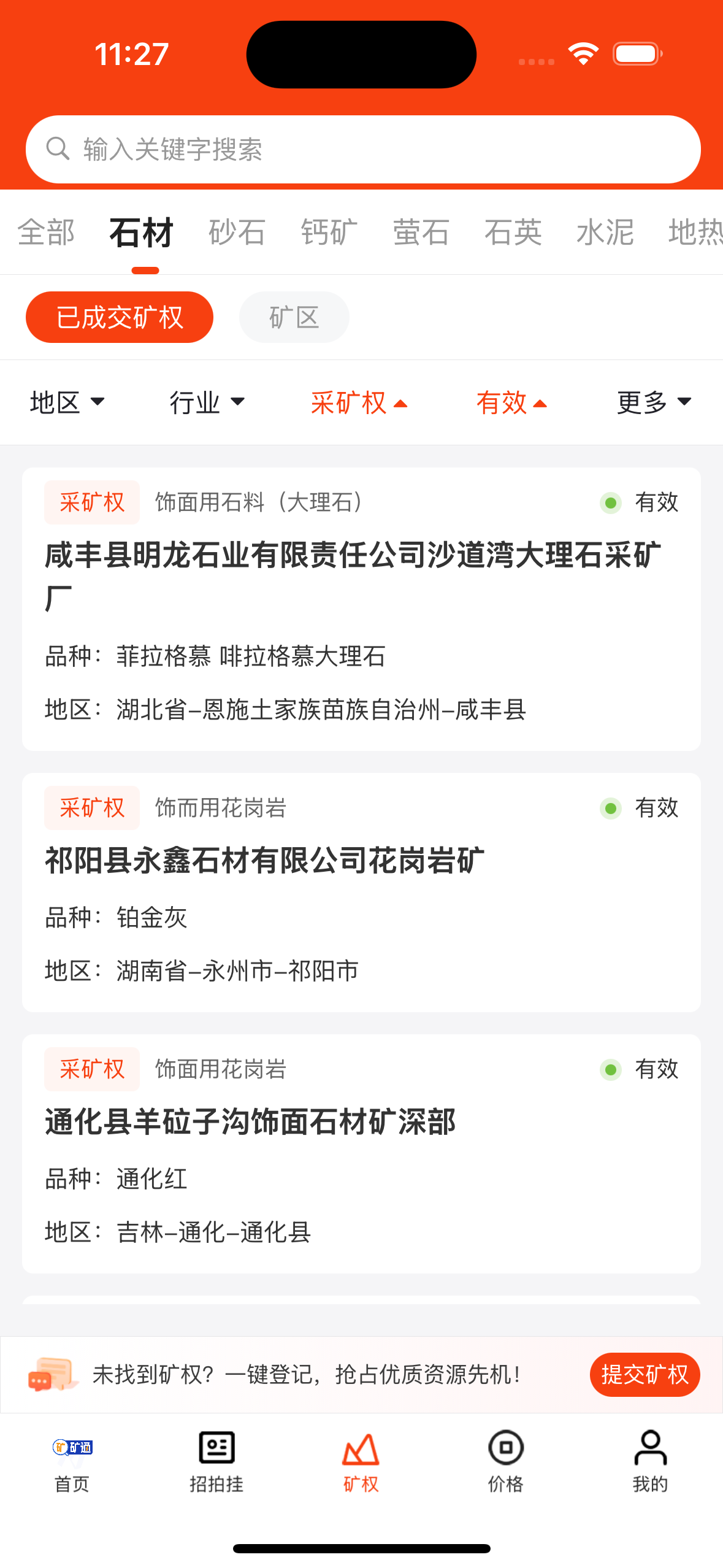Switch to the 全部 category tab

46,233
